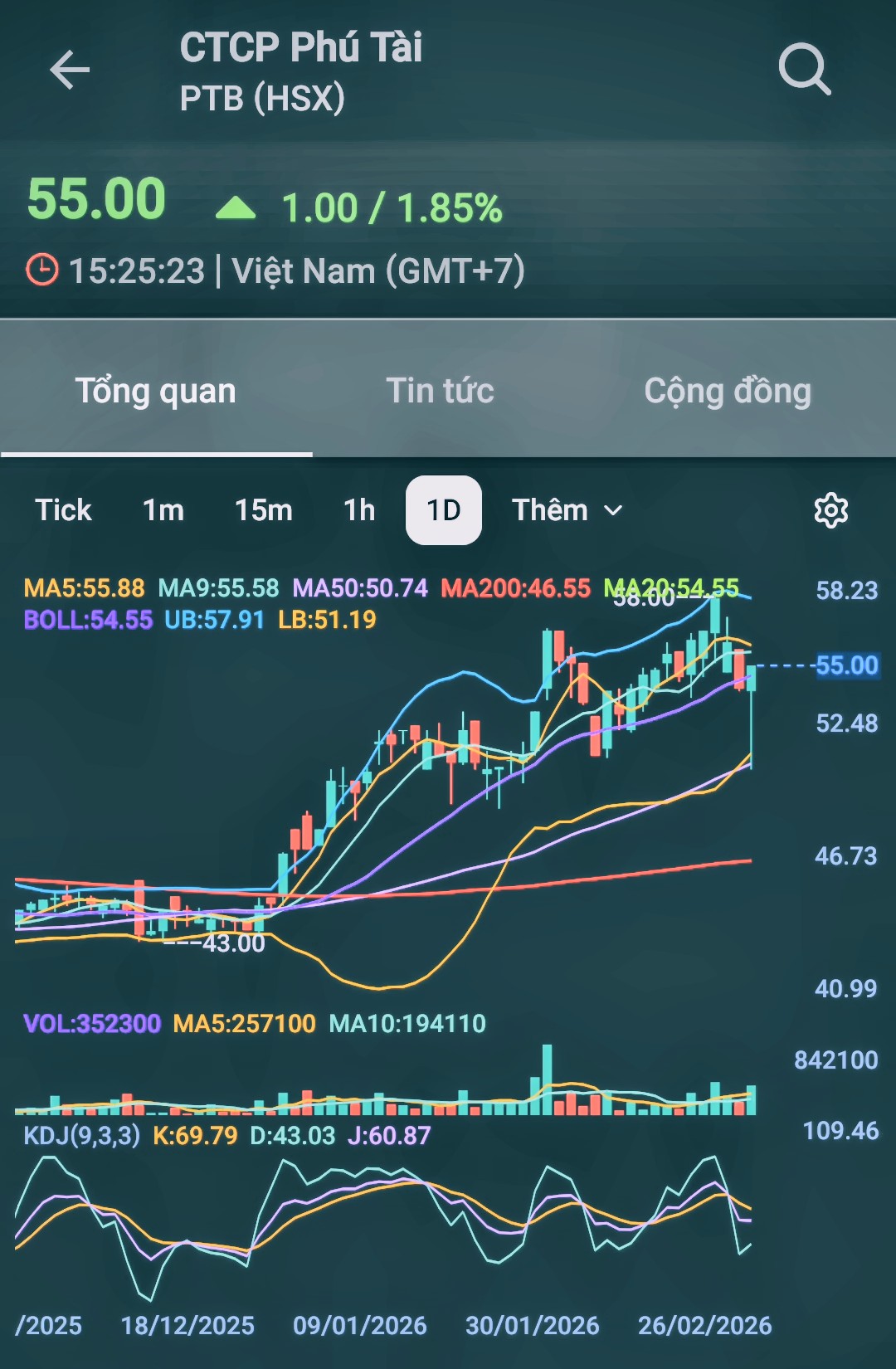Open the search magnifier icon

tap(804, 70)
